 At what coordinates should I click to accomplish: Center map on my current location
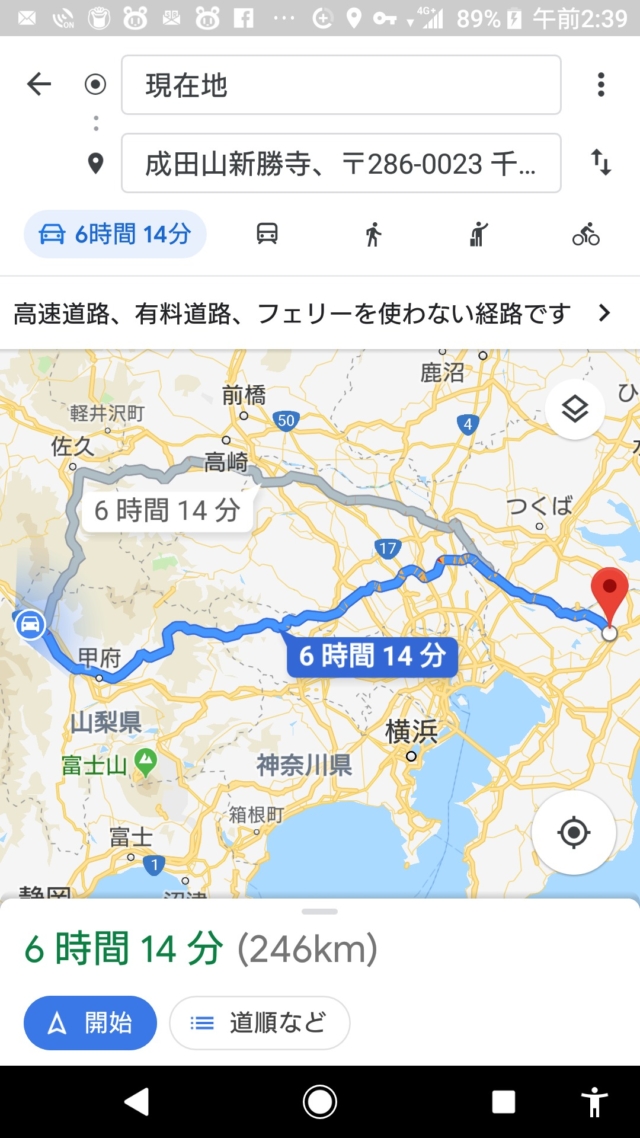(x=573, y=833)
